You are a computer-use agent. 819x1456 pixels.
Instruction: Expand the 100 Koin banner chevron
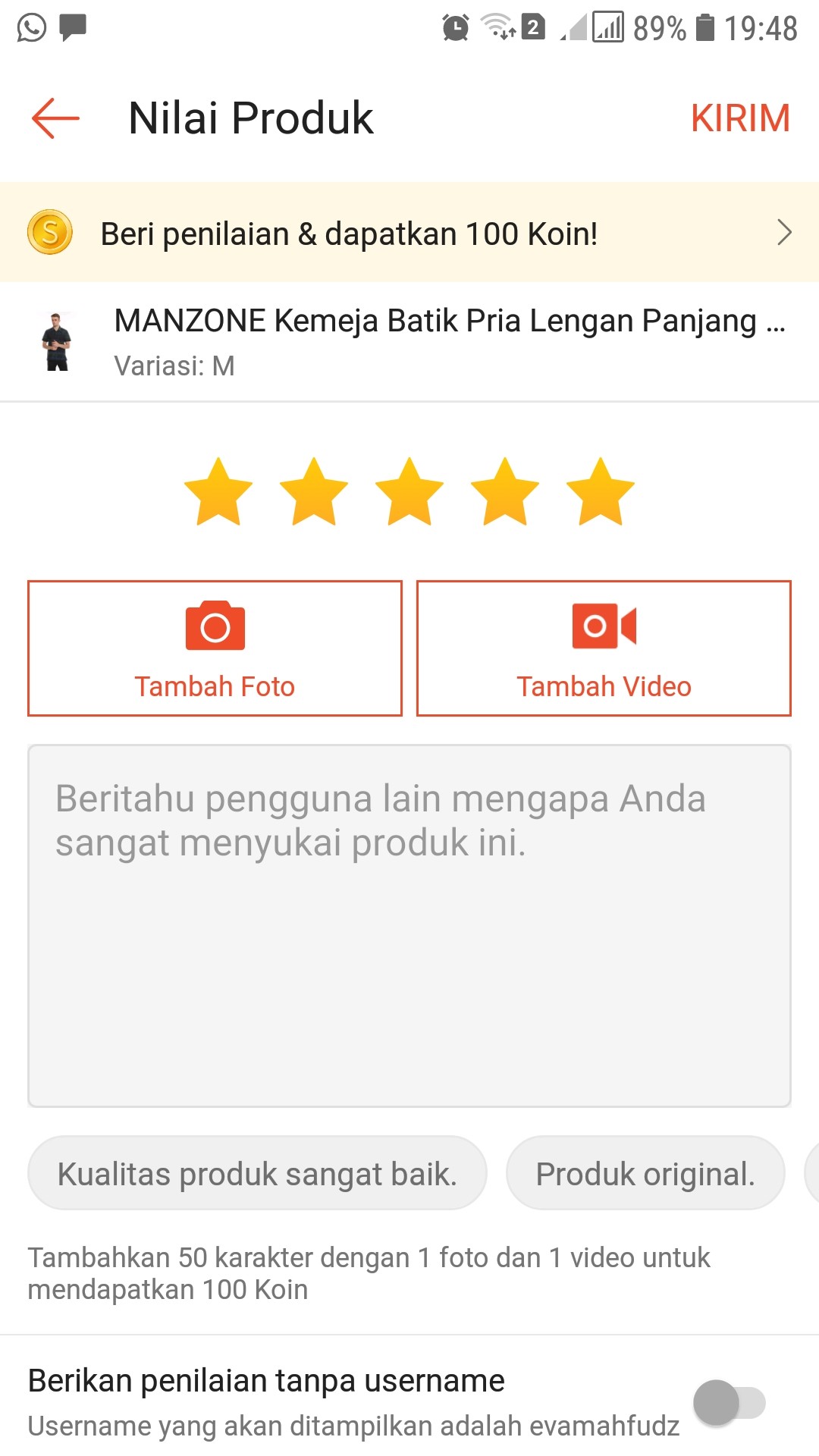click(785, 233)
